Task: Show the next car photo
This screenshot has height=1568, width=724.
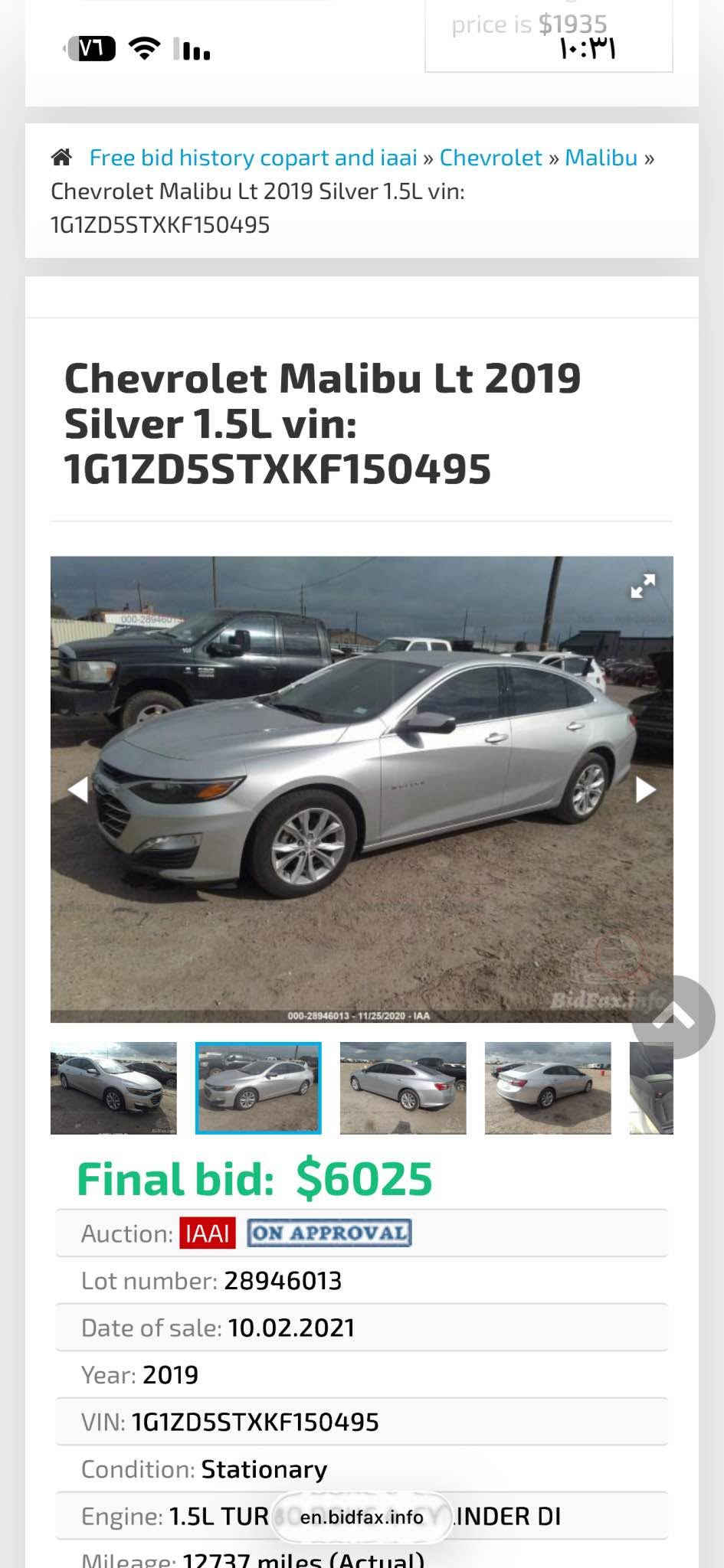Action: (x=645, y=789)
